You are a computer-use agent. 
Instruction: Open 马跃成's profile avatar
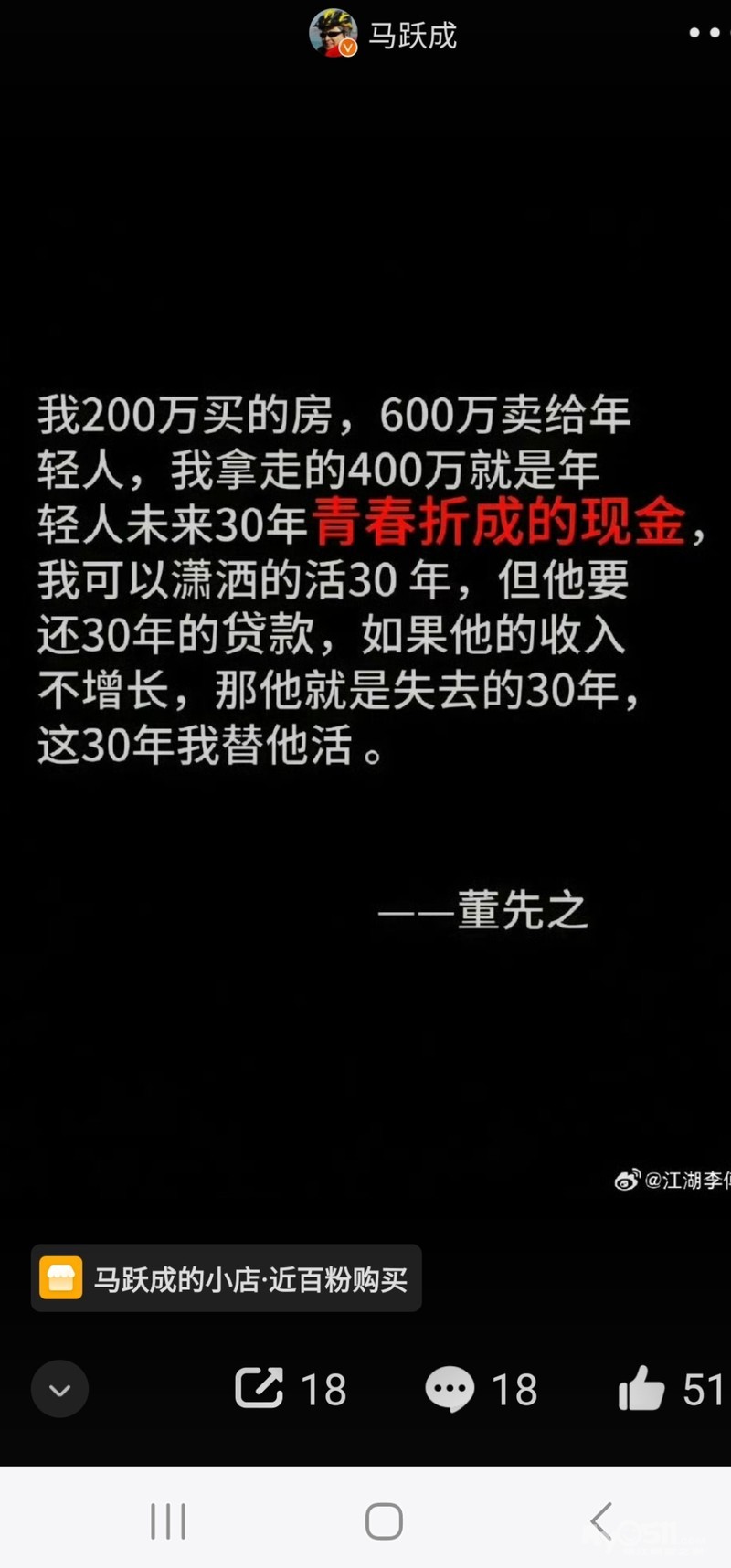pyautogui.click(x=333, y=33)
